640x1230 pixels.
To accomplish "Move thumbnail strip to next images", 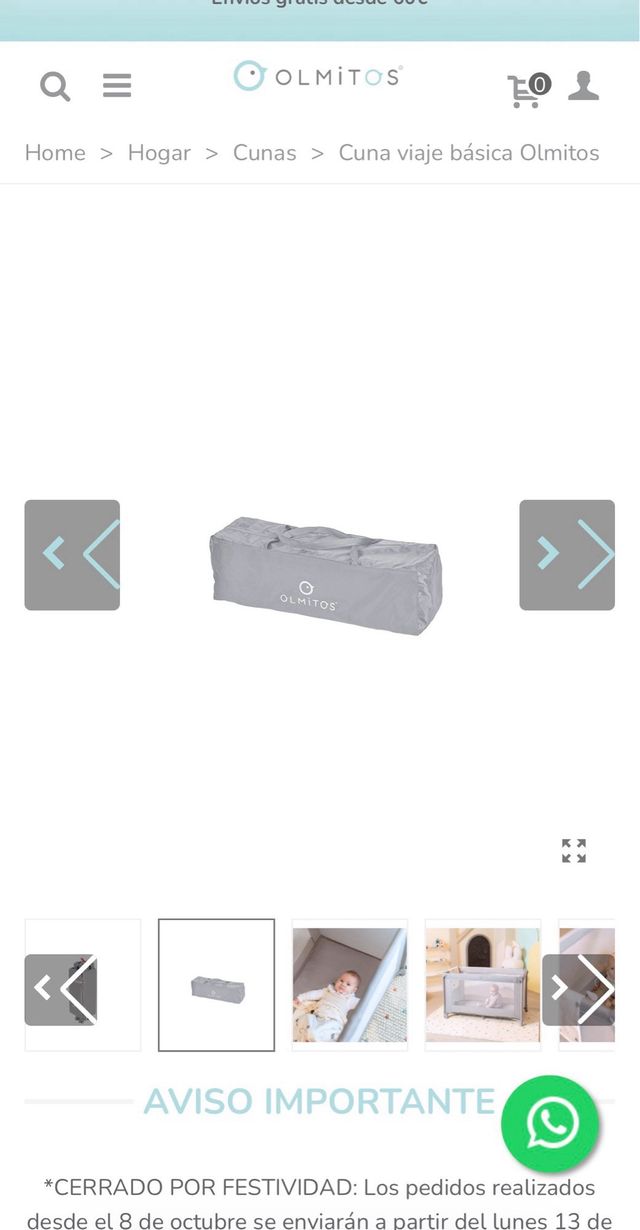I will (x=578, y=989).
